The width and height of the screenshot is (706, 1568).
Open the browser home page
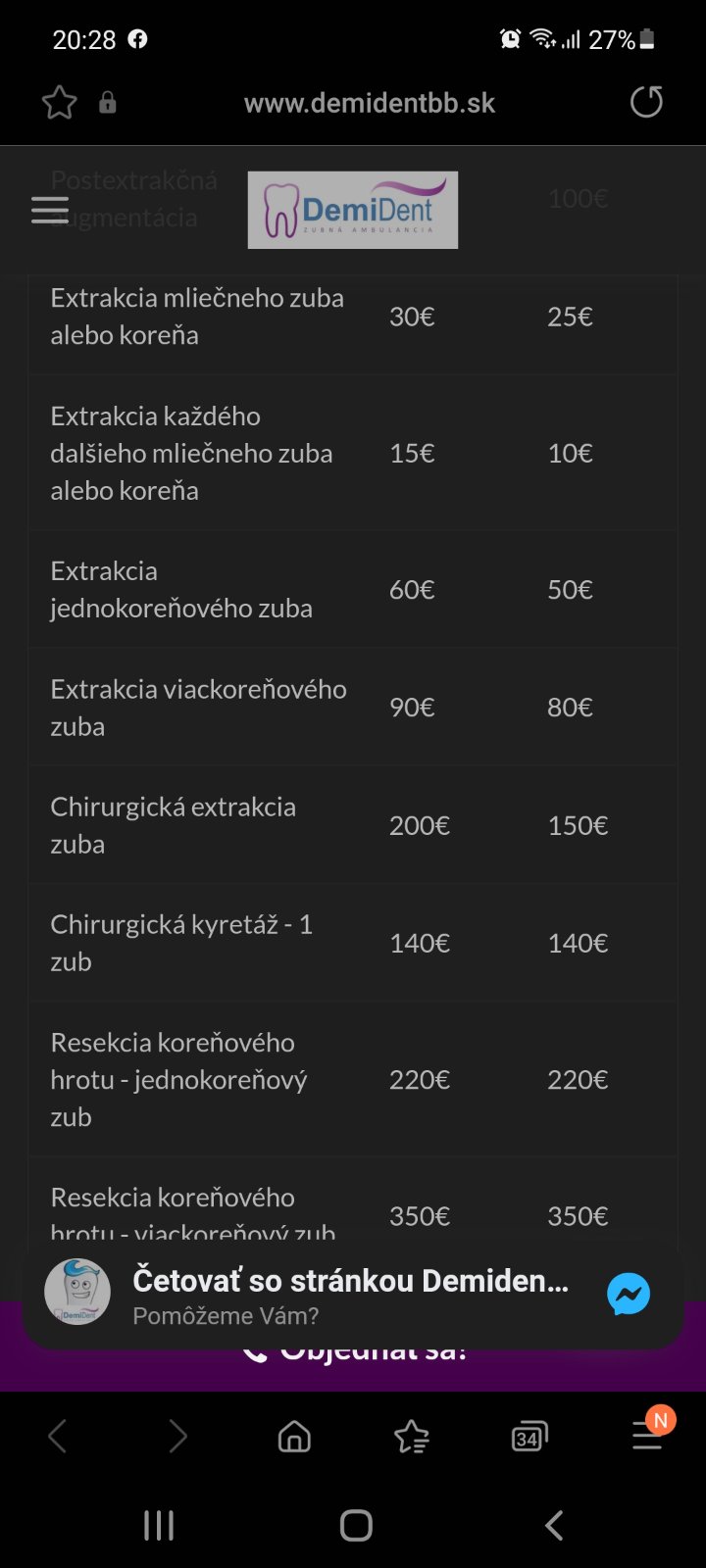[x=294, y=1437]
